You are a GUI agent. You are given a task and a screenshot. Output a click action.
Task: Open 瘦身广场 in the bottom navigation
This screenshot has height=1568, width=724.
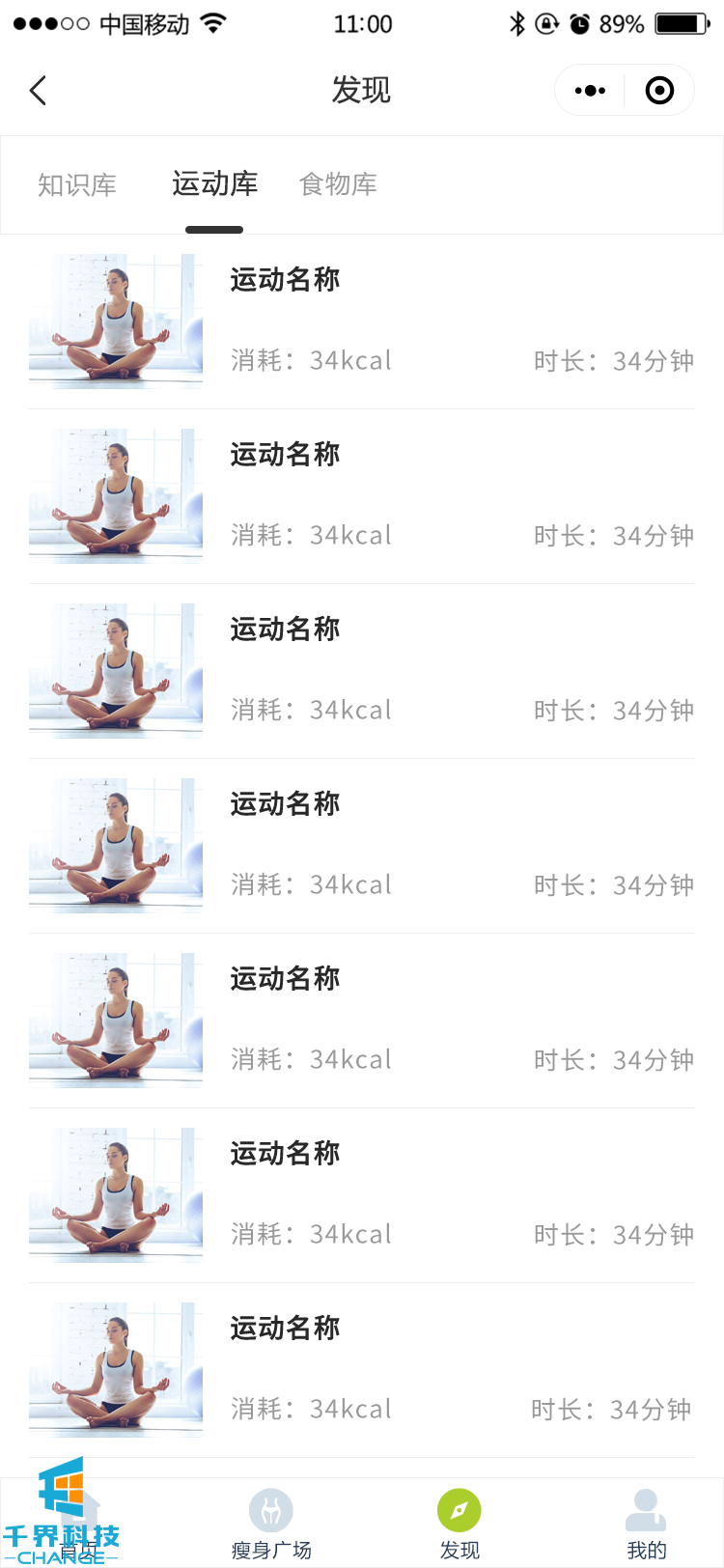pos(271,1524)
